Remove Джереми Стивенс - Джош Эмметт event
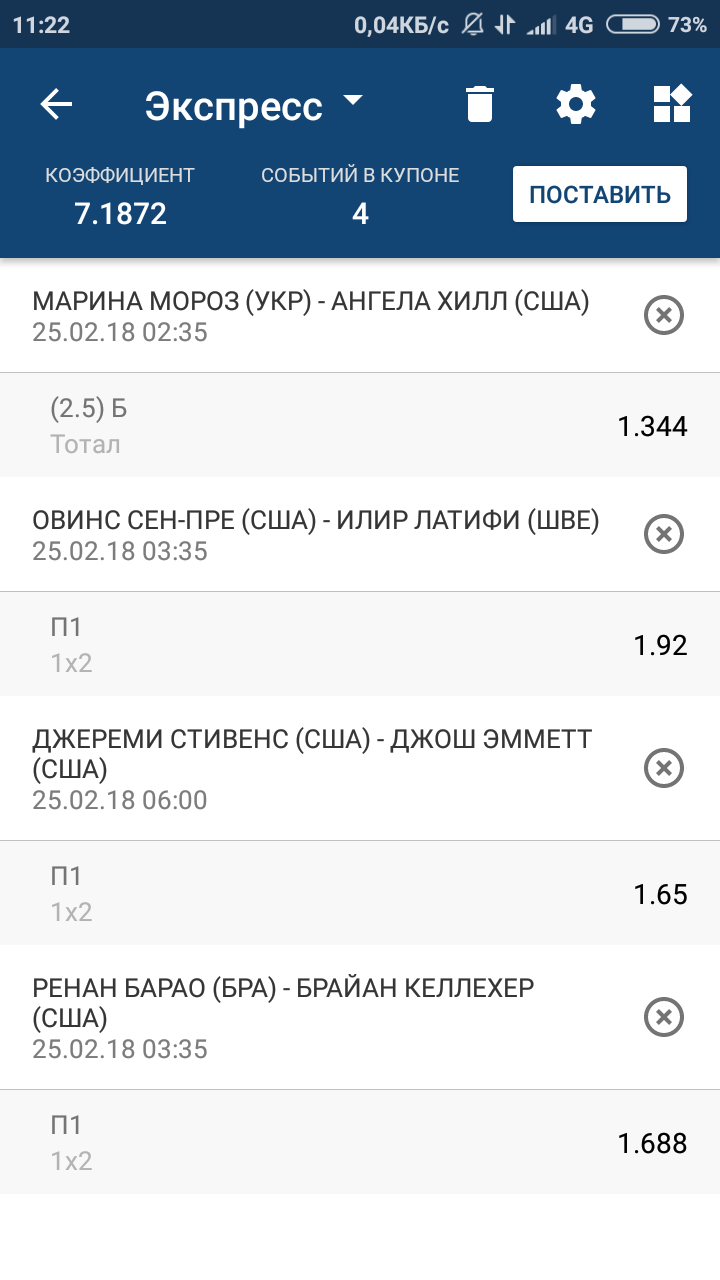 click(662, 768)
